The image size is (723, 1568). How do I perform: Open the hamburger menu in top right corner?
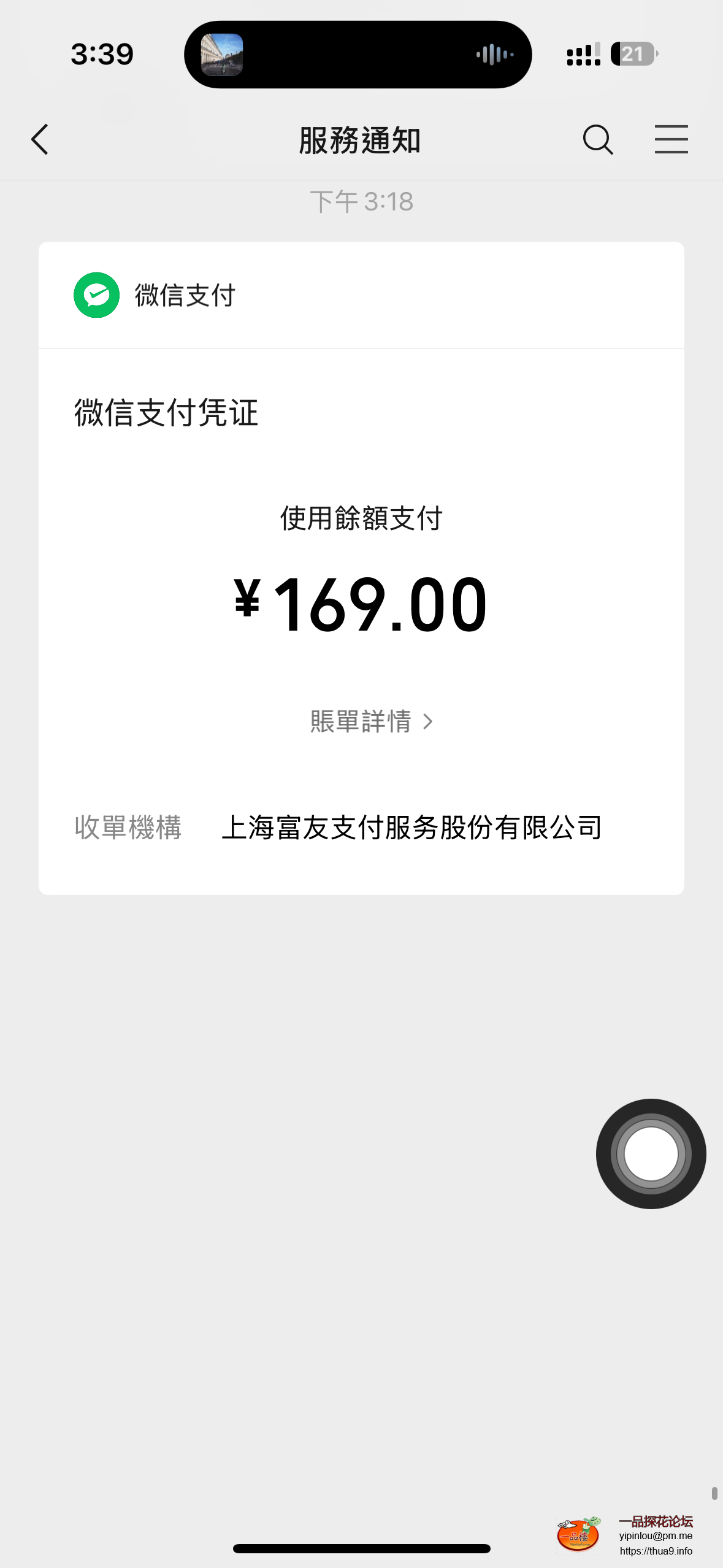(x=671, y=139)
